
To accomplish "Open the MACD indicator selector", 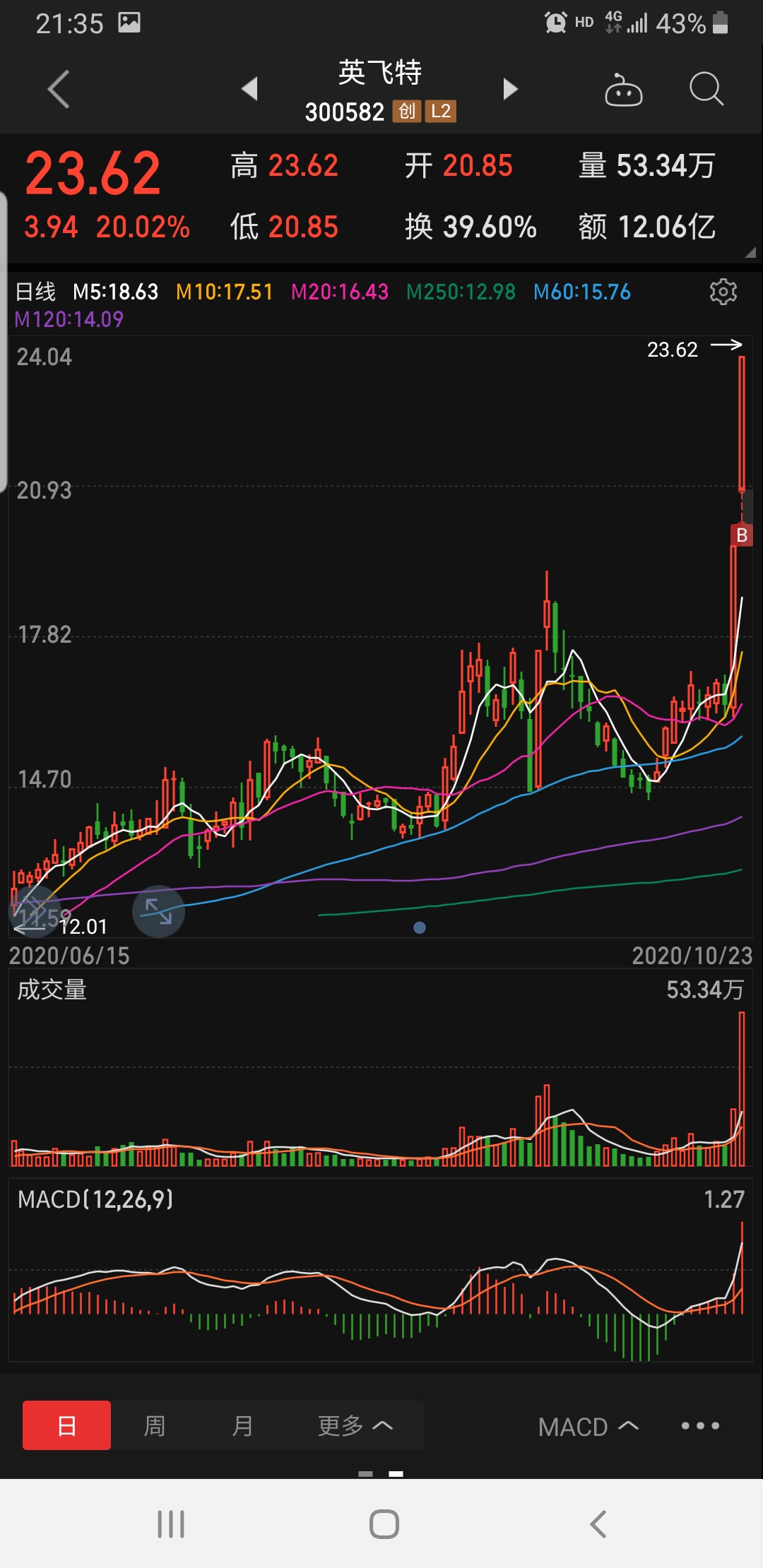I will click(x=588, y=1427).
